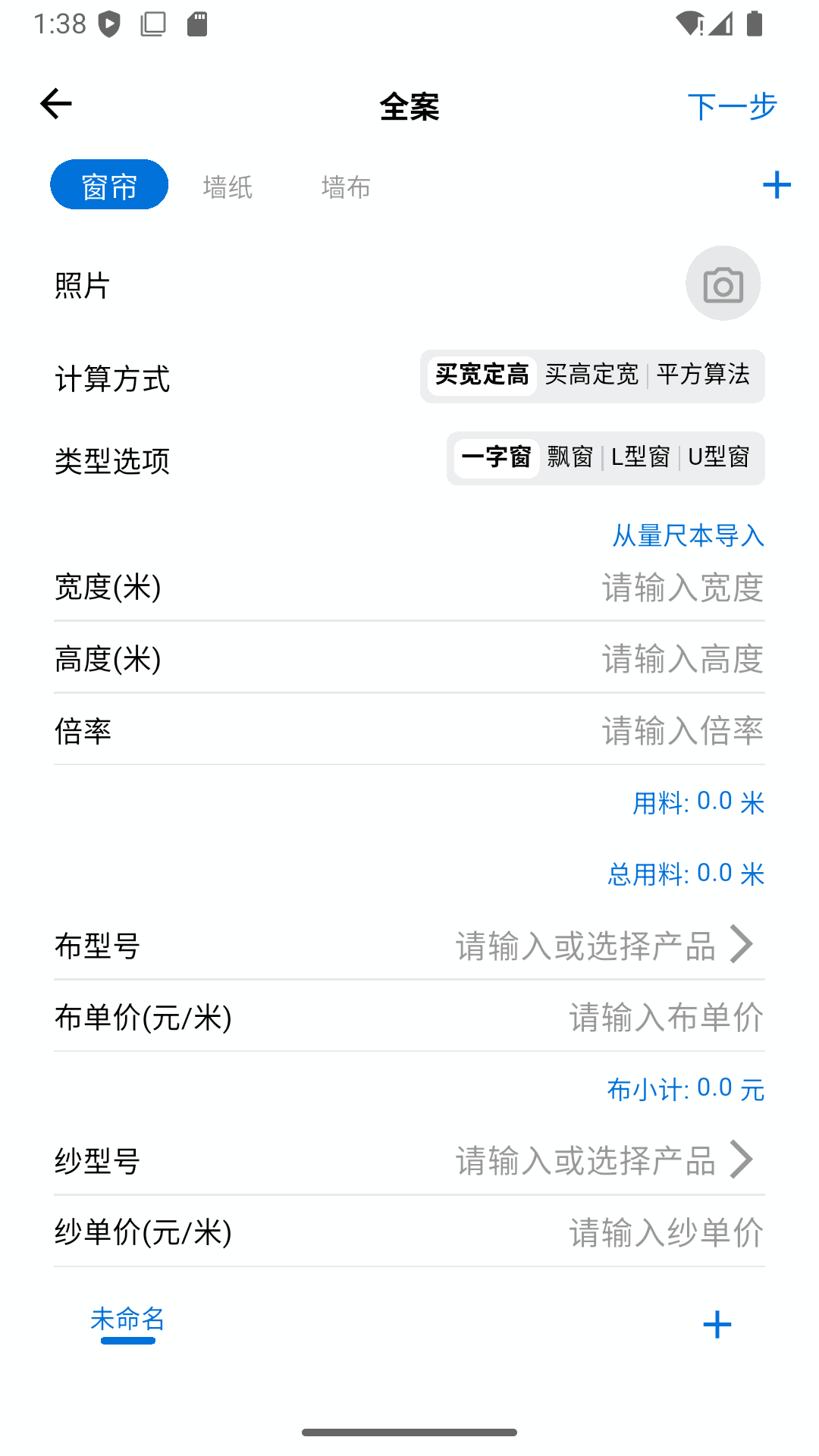
Task: Choose the L型窗 window type
Action: click(640, 457)
